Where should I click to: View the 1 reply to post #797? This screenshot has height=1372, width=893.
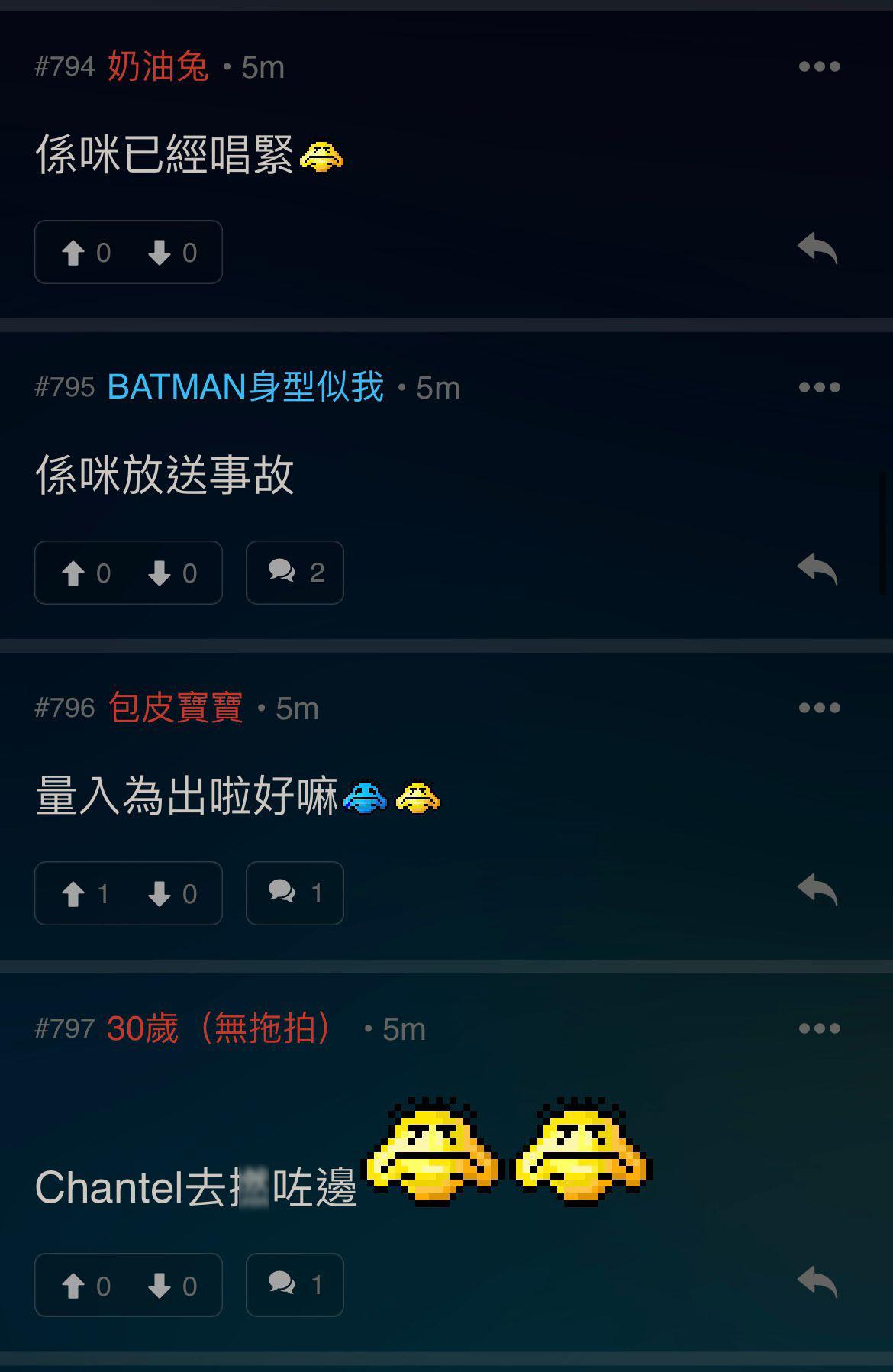coord(295,1285)
